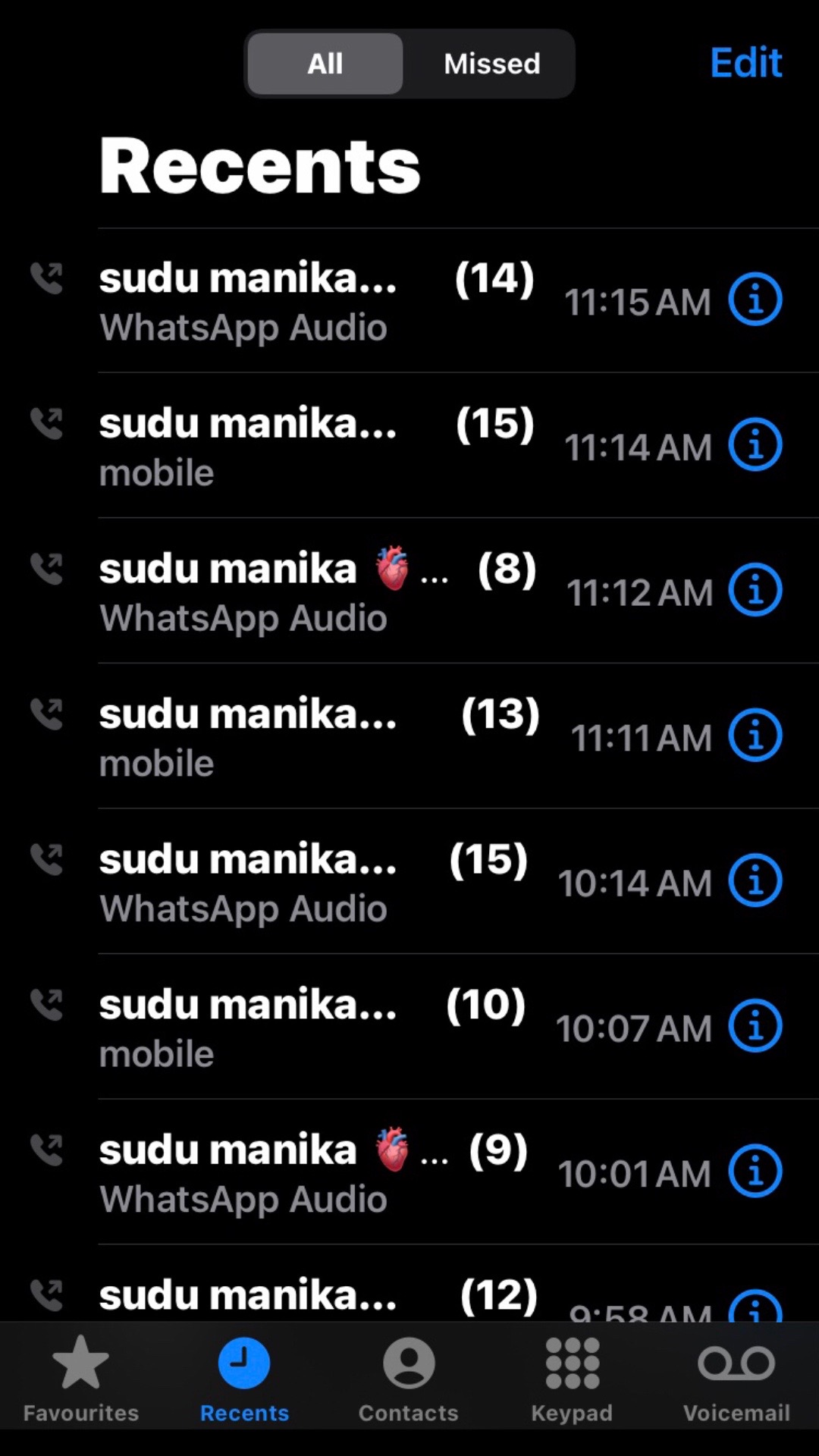Open the Voicemail tab

[x=736, y=1380]
